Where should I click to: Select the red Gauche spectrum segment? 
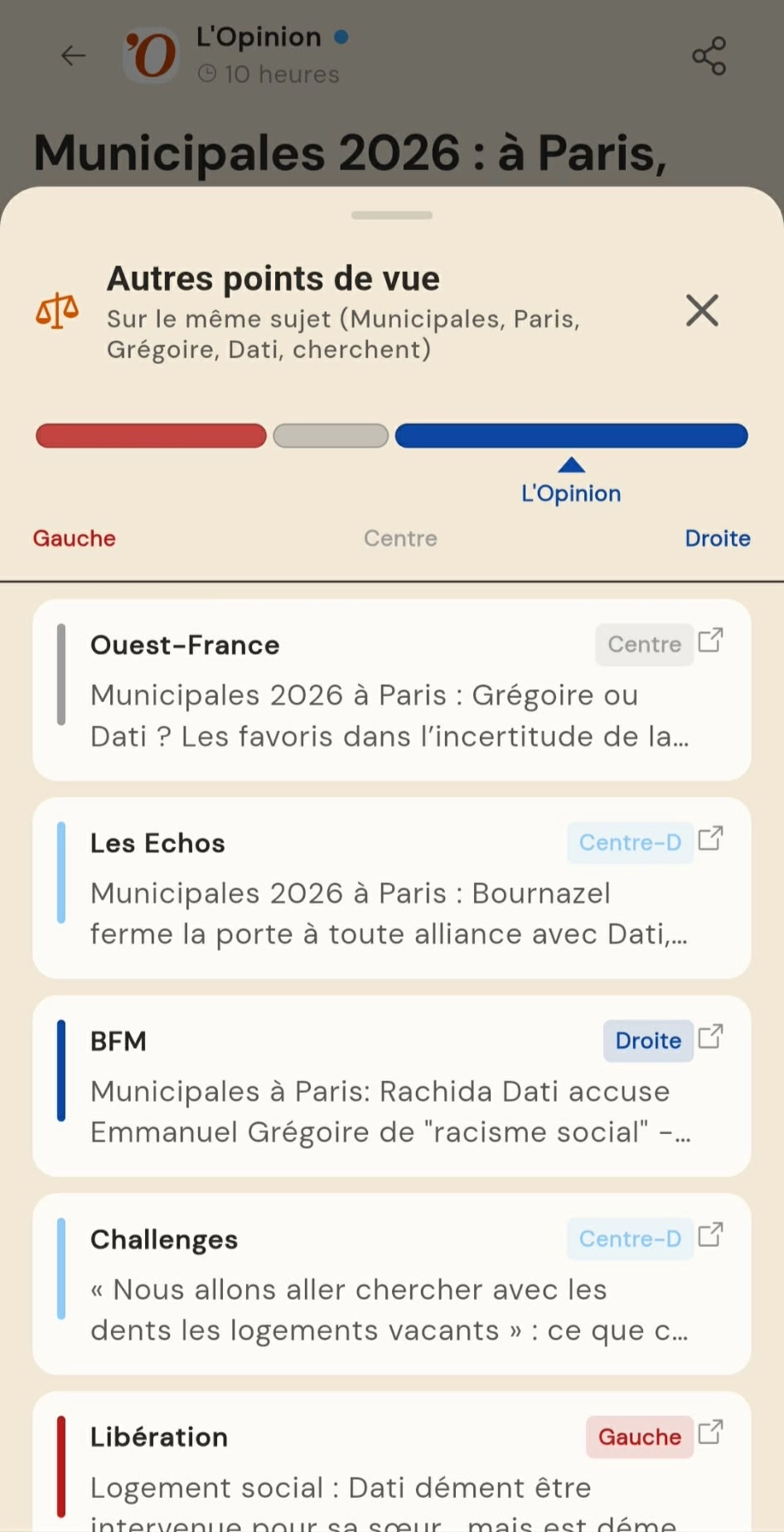[x=151, y=436]
